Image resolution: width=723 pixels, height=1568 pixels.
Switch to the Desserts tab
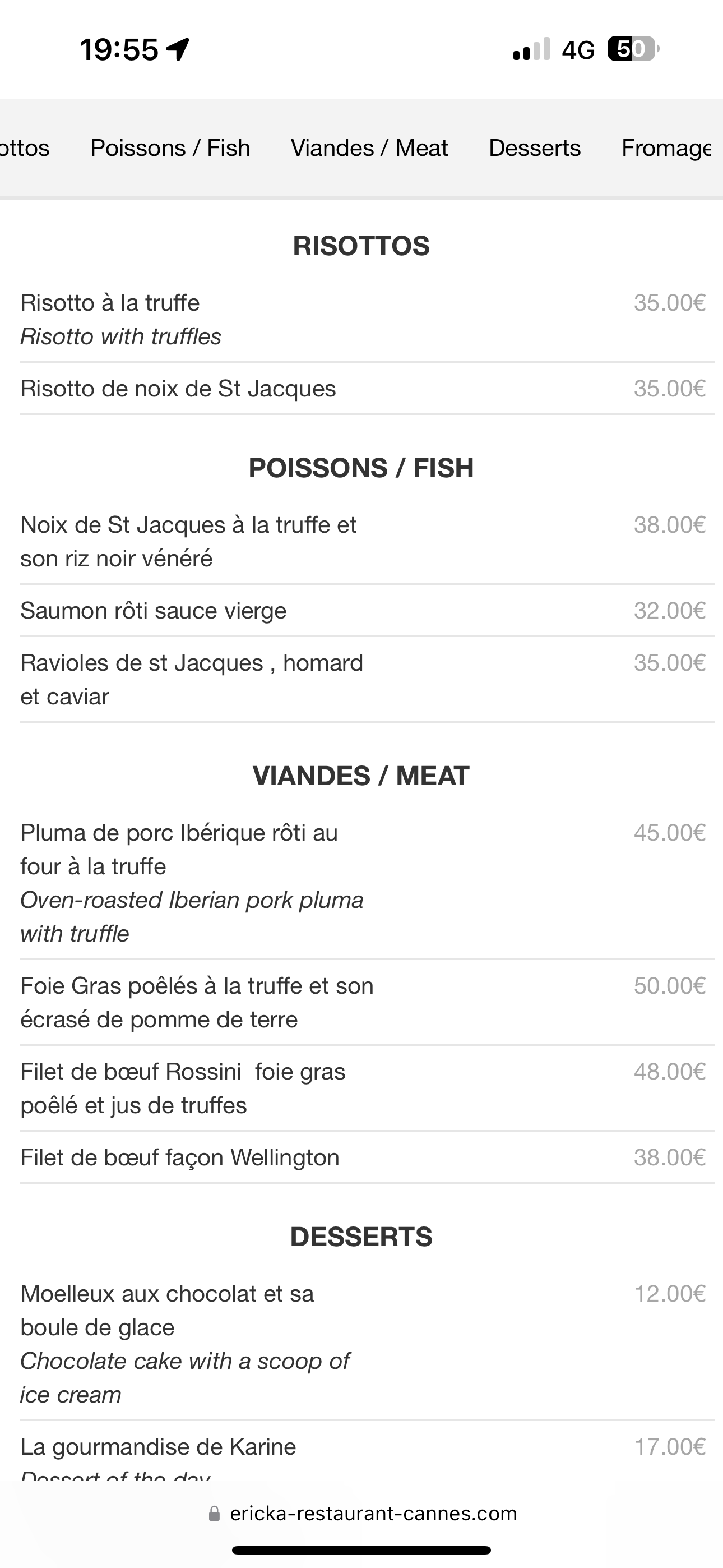click(534, 148)
